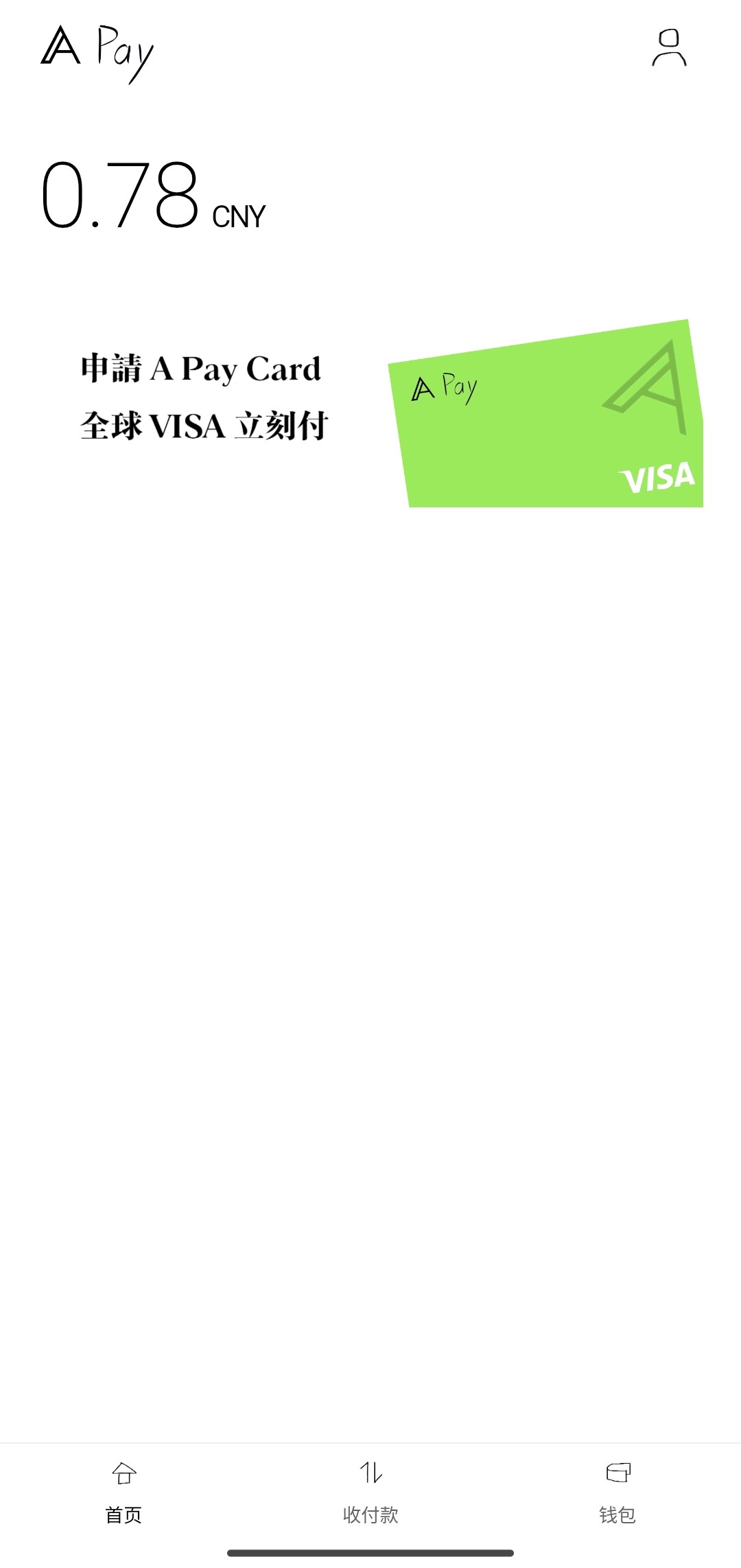Click the VISA logo on the card
The width and height of the screenshot is (741, 1568).
point(657,476)
